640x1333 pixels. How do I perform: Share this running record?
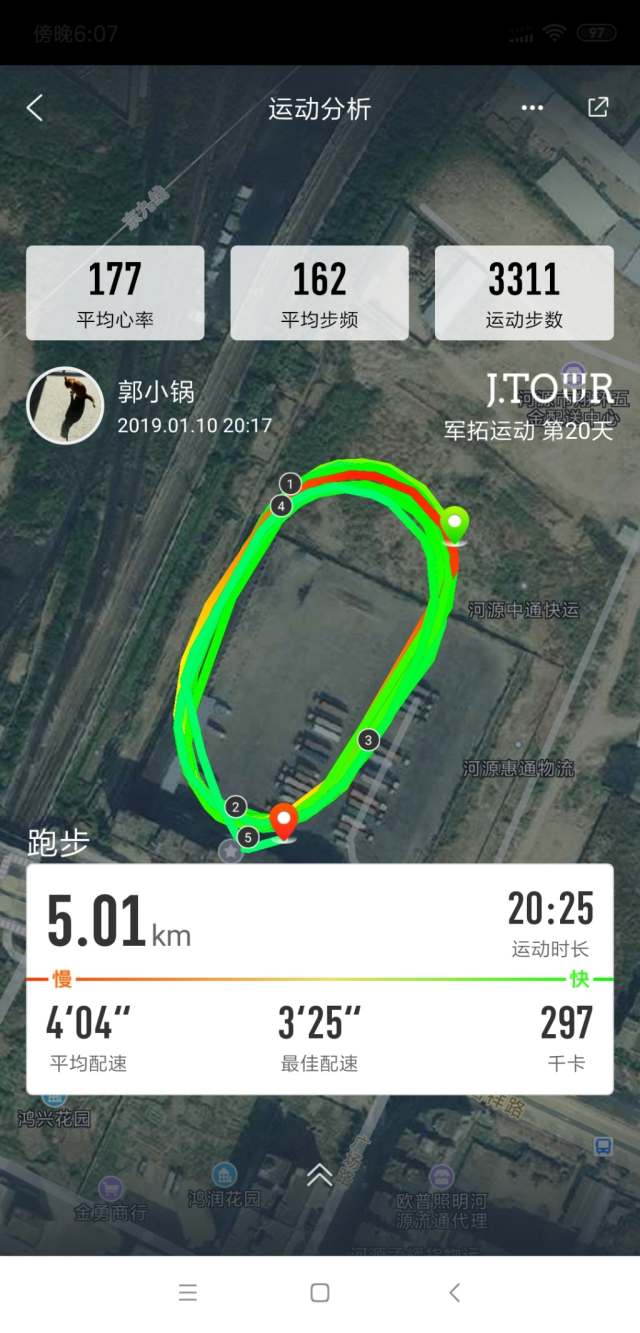pyautogui.click(x=598, y=108)
